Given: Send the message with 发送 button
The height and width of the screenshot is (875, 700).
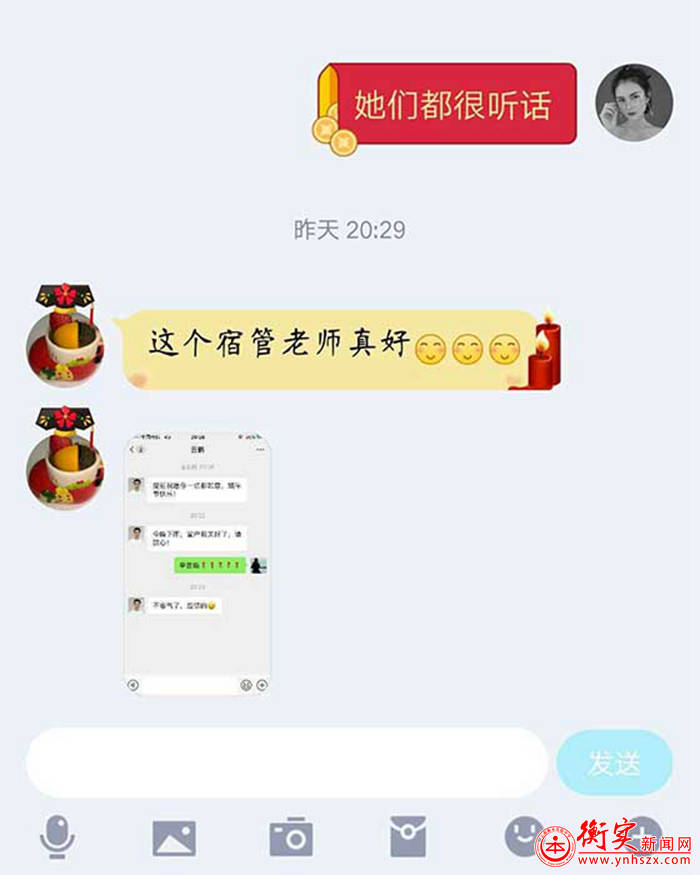Looking at the screenshot, I should coord(613,763).
